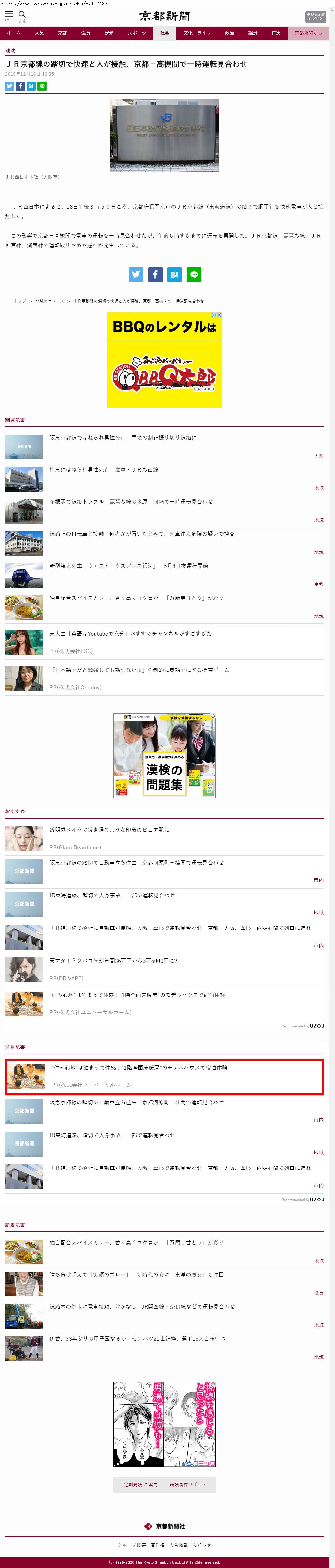Open 伊香、33年ぶりの甲子園なるか article

(137, 1338)
